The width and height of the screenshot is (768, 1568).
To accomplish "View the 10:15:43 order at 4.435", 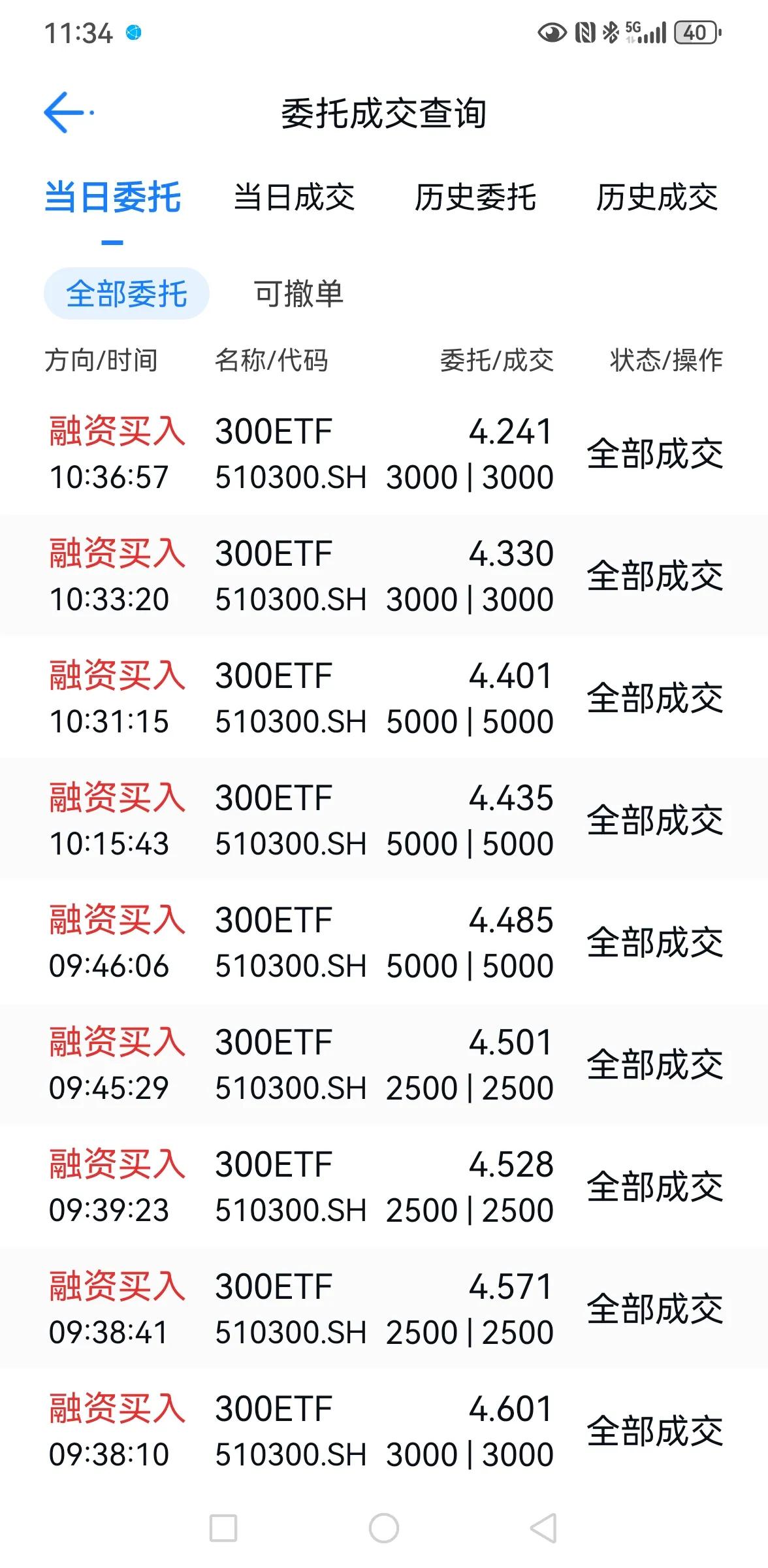I will point(384,820).
